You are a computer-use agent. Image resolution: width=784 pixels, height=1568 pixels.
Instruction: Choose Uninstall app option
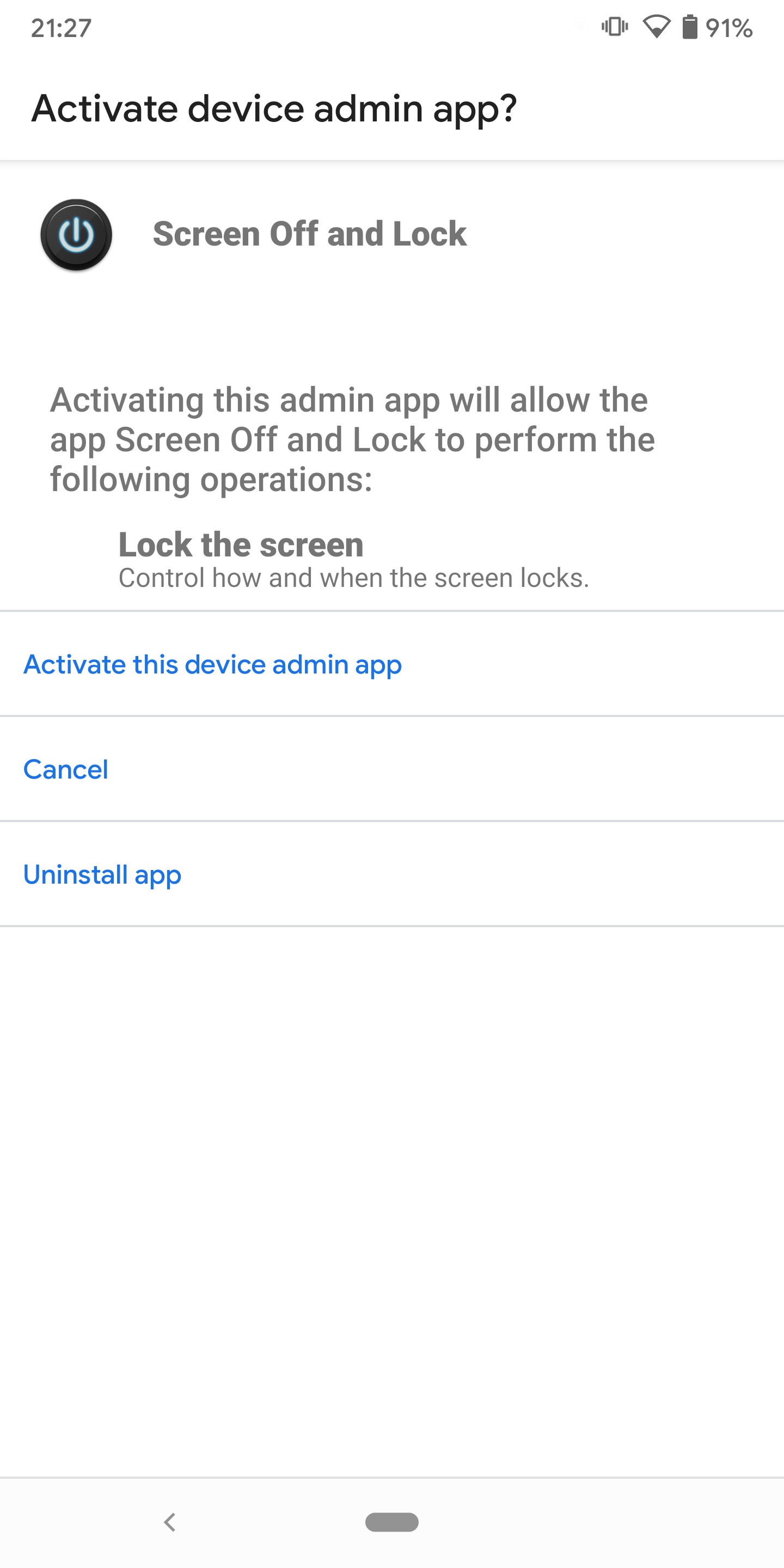102,875
